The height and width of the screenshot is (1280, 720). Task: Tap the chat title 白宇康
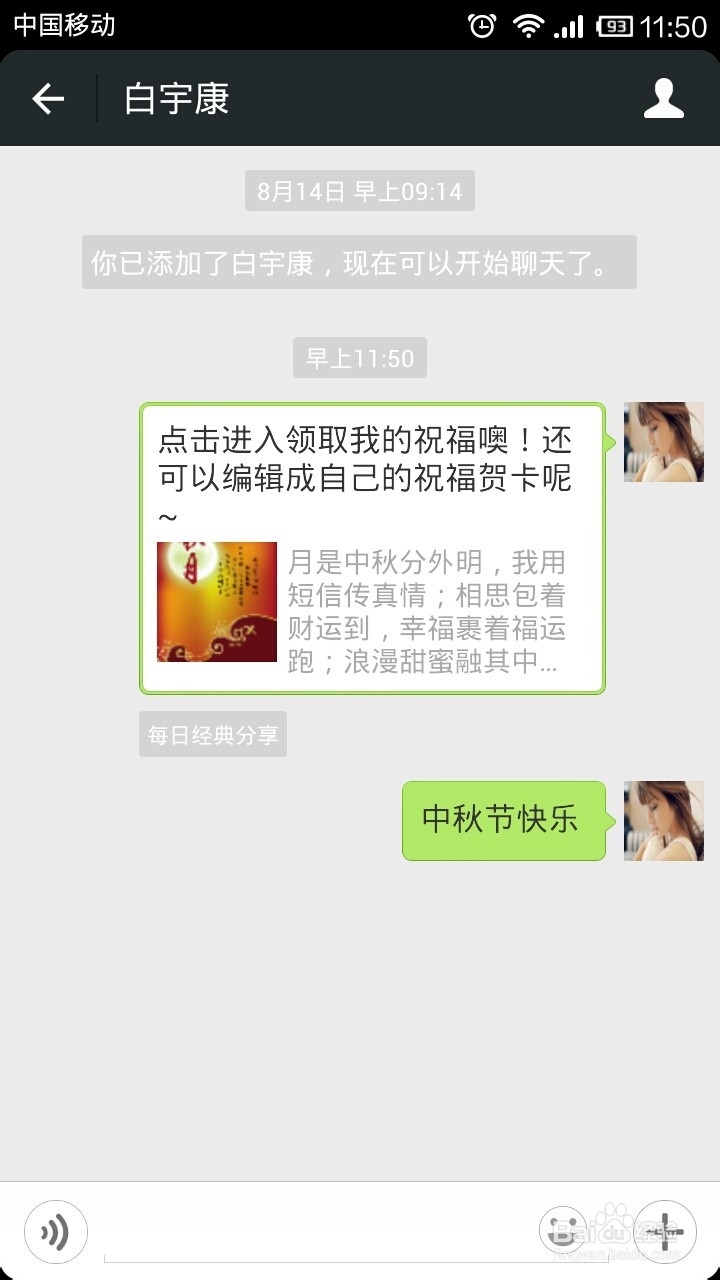(175, 99)
